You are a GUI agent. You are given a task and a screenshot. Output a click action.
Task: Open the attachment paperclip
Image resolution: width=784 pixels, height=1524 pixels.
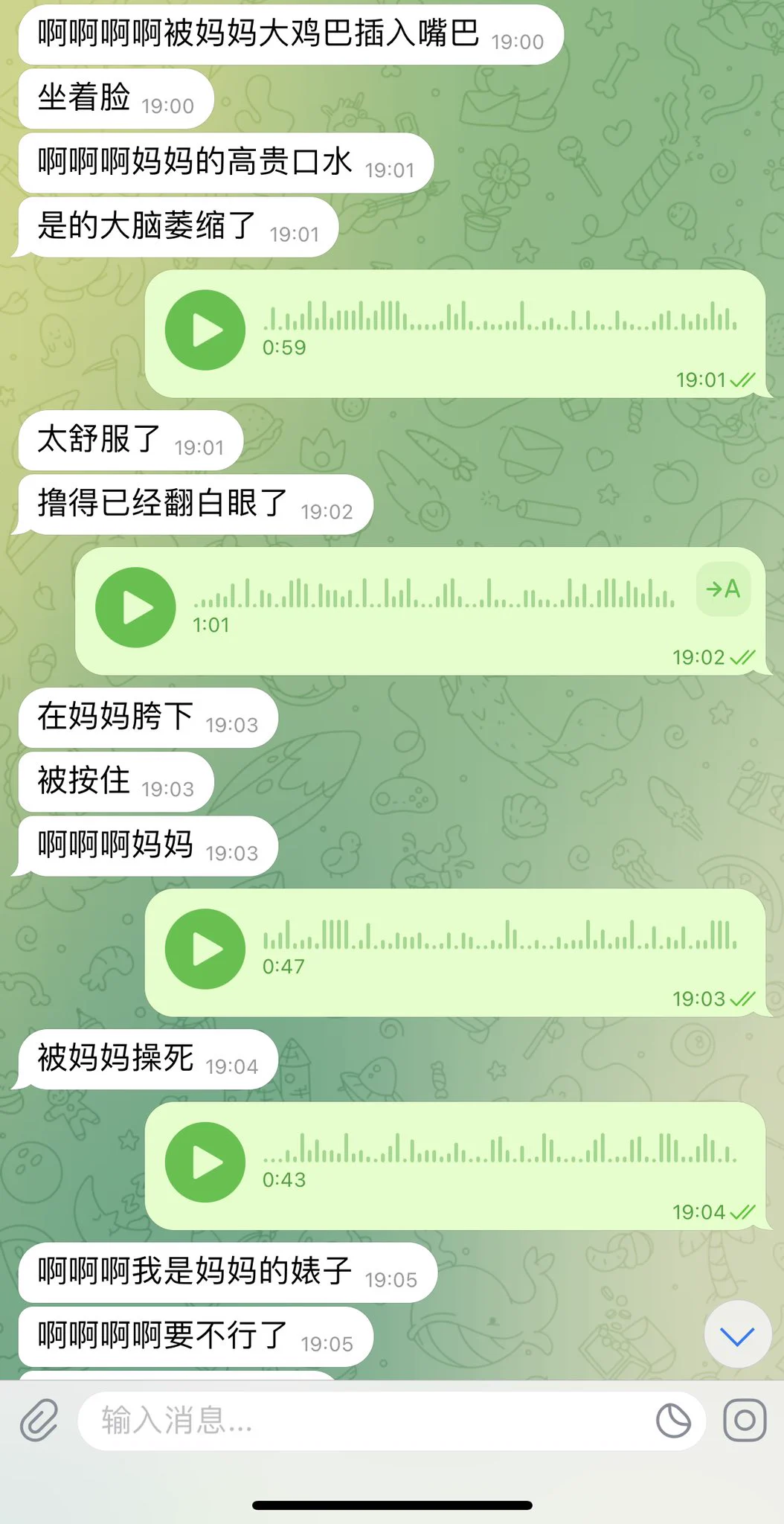(39, 1420)
